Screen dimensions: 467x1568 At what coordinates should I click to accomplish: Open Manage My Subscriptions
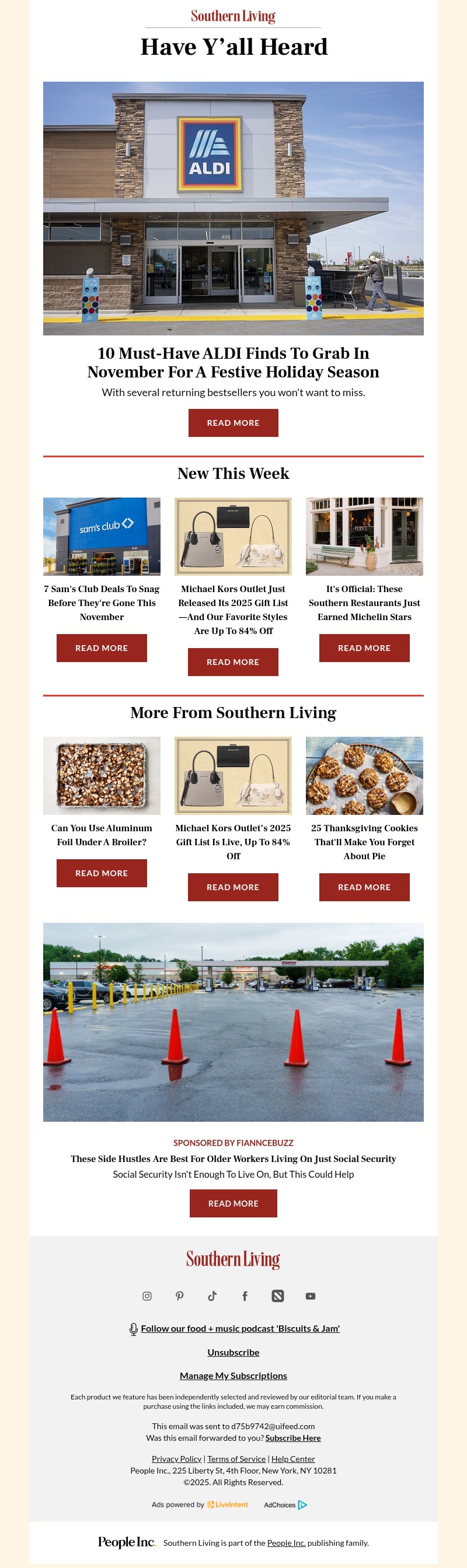(x=233, y=1375)
